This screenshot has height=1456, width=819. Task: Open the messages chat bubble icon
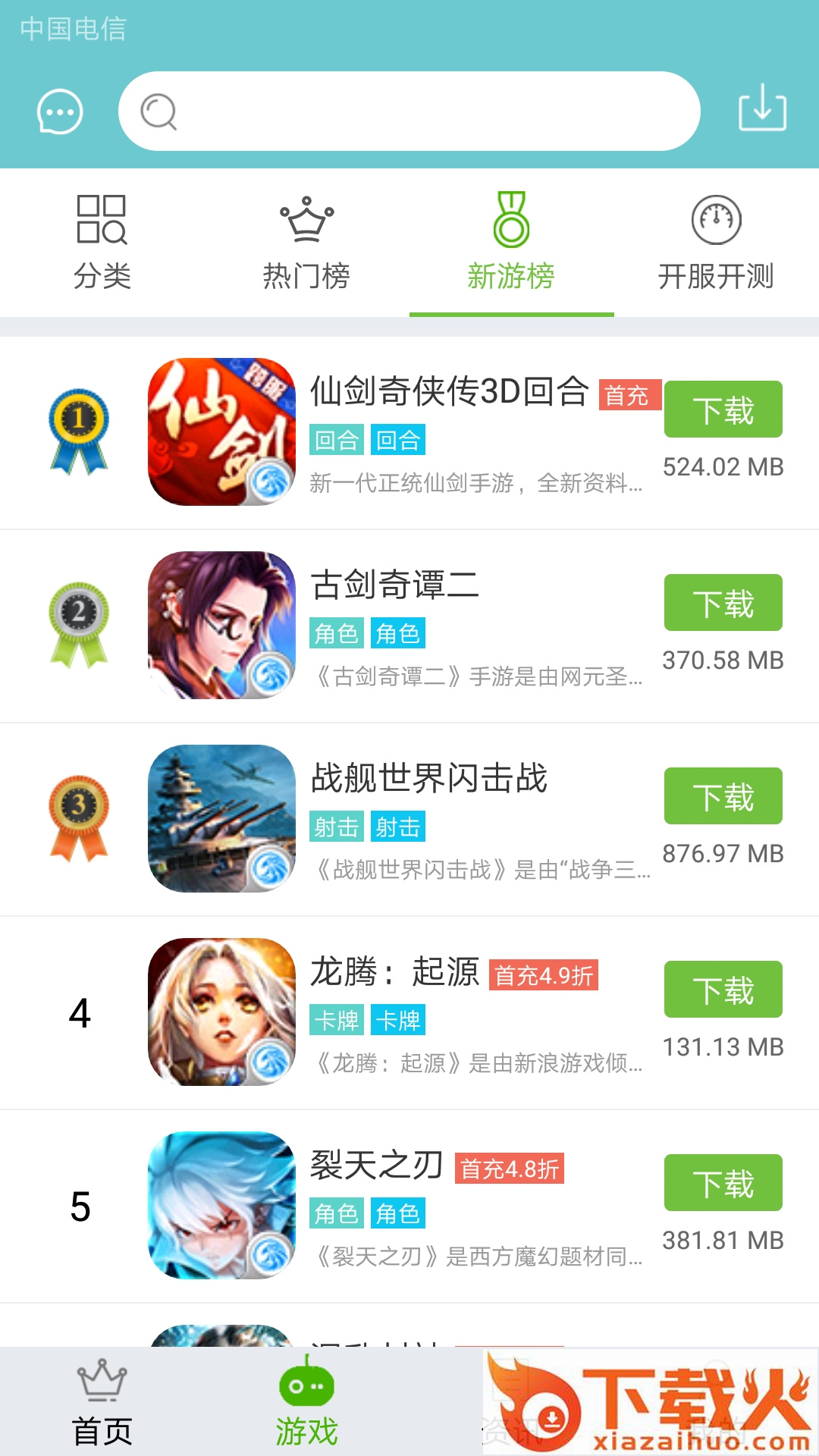tap(60, 112)
